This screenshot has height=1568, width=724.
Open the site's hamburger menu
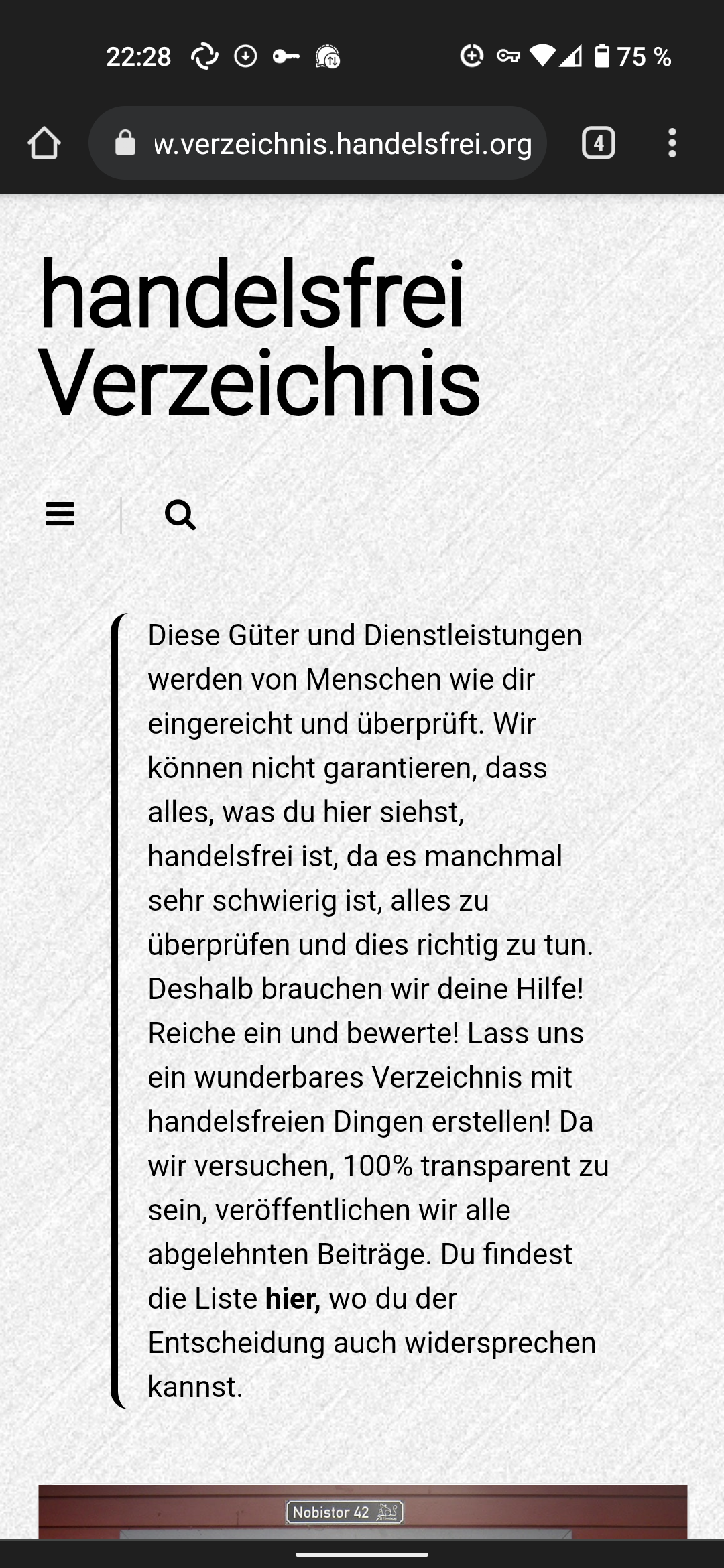click(x=60, y=515)
